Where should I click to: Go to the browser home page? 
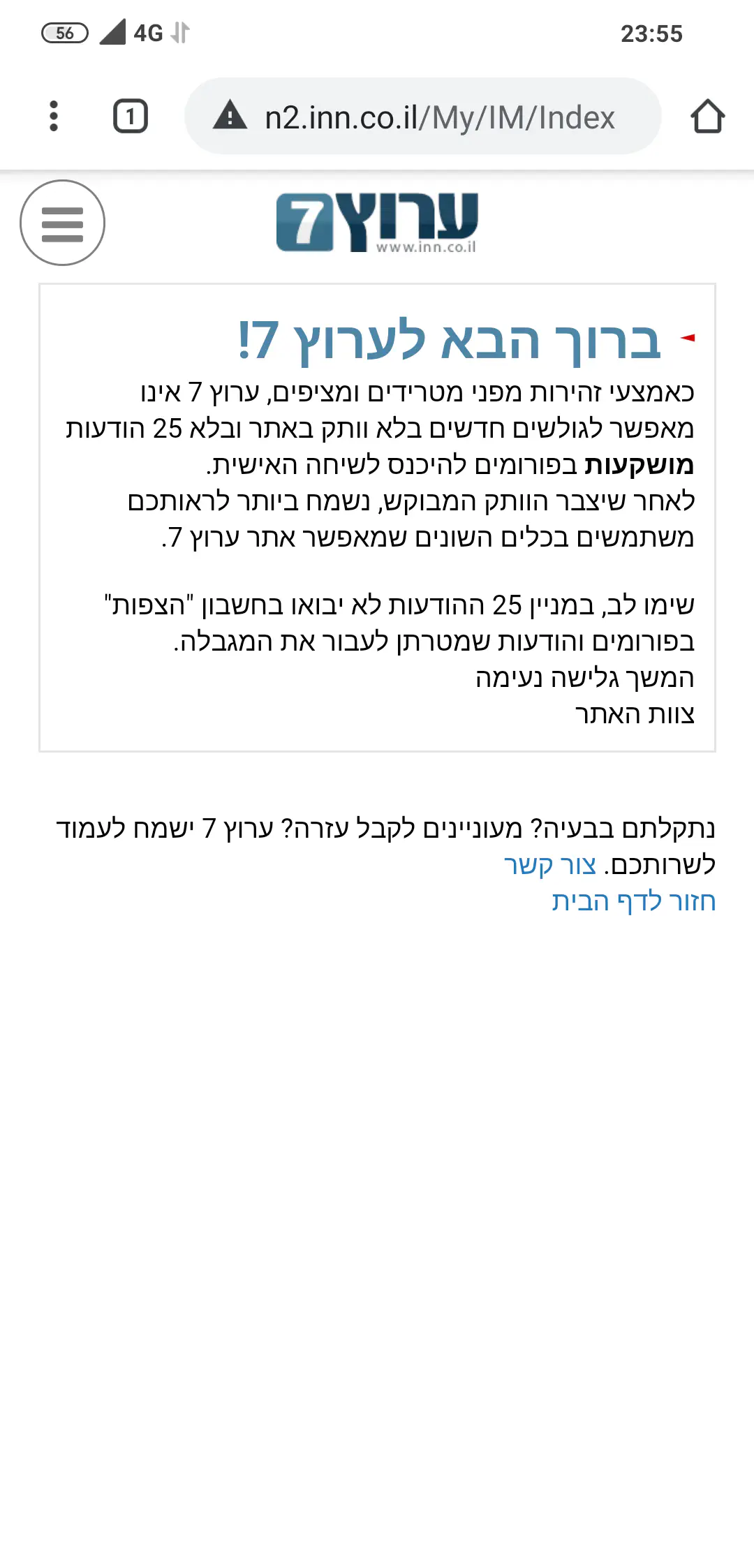click(x=707, y=116)
